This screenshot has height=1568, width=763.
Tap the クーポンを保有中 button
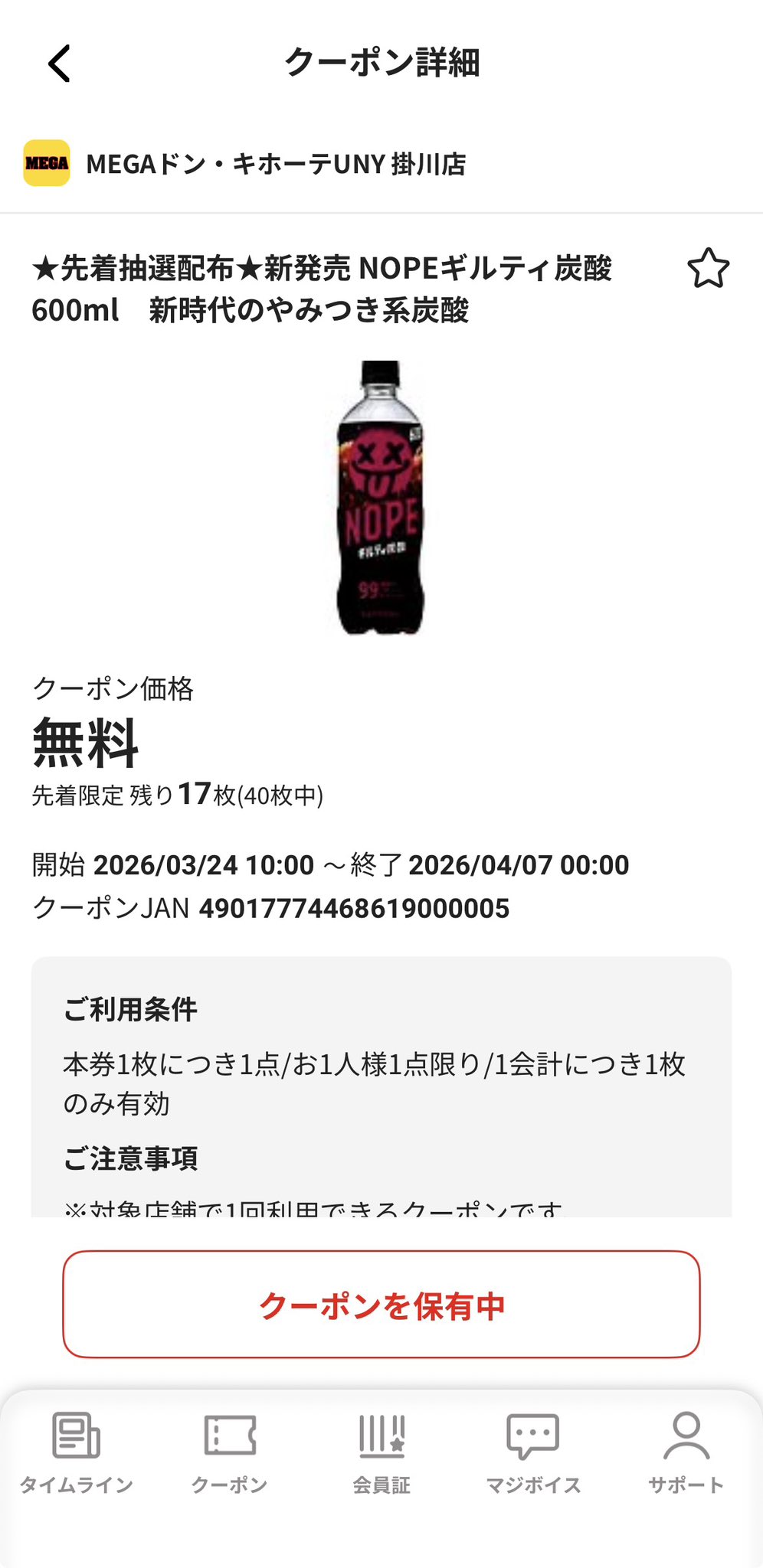click(x=381, y=1305)
